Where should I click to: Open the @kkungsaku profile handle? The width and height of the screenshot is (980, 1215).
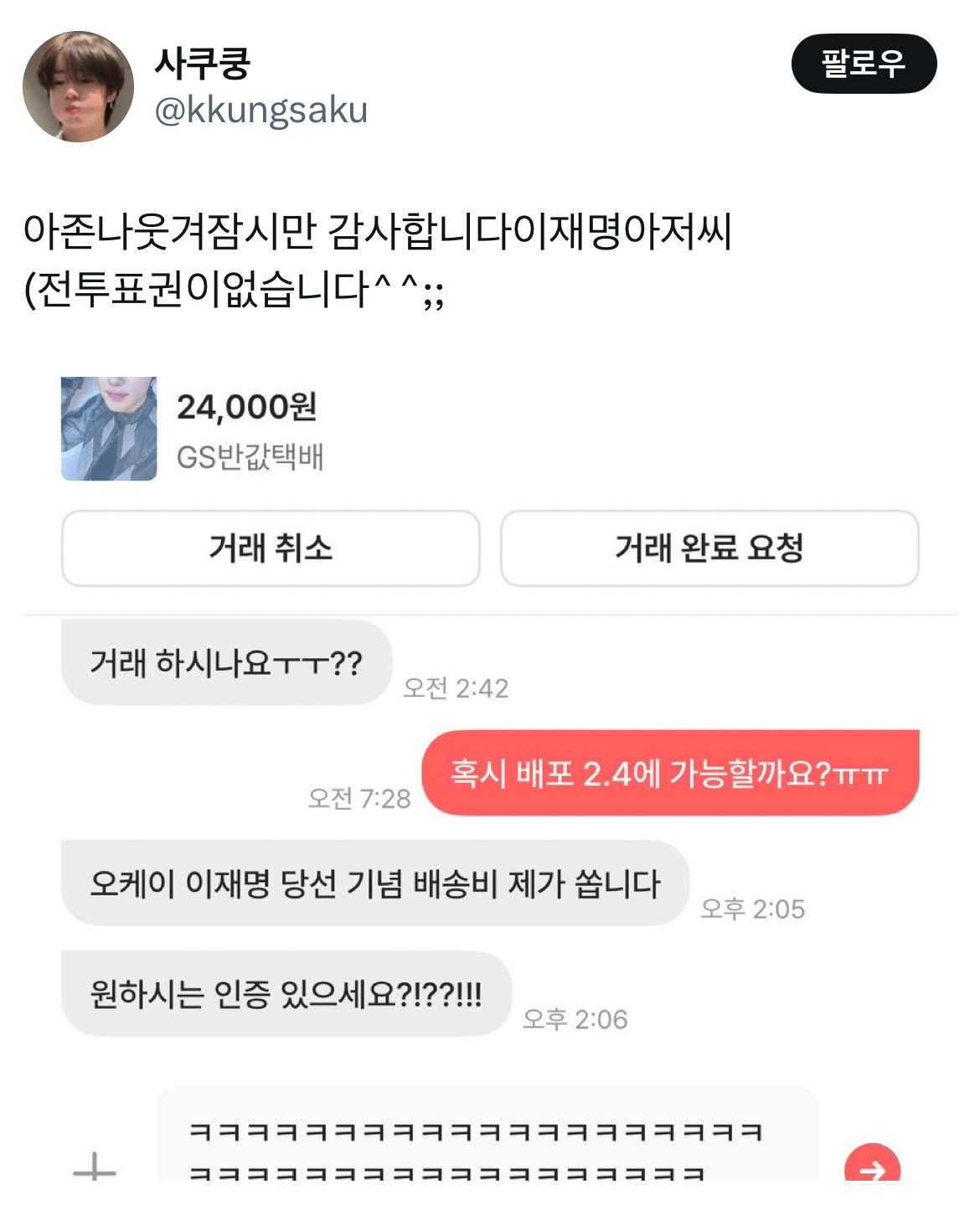click(x=260, y=110)
